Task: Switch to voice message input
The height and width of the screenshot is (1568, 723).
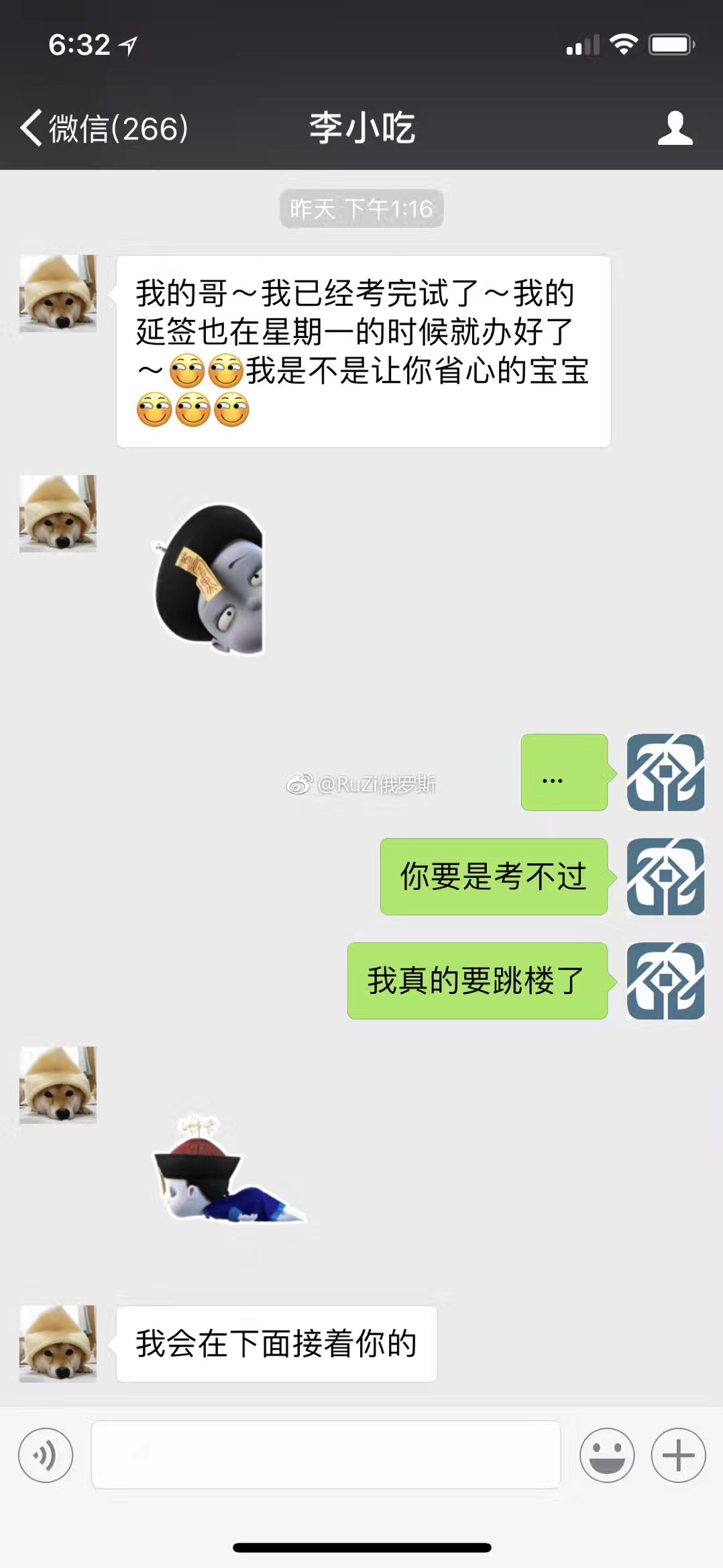Action: (46, 1455)
